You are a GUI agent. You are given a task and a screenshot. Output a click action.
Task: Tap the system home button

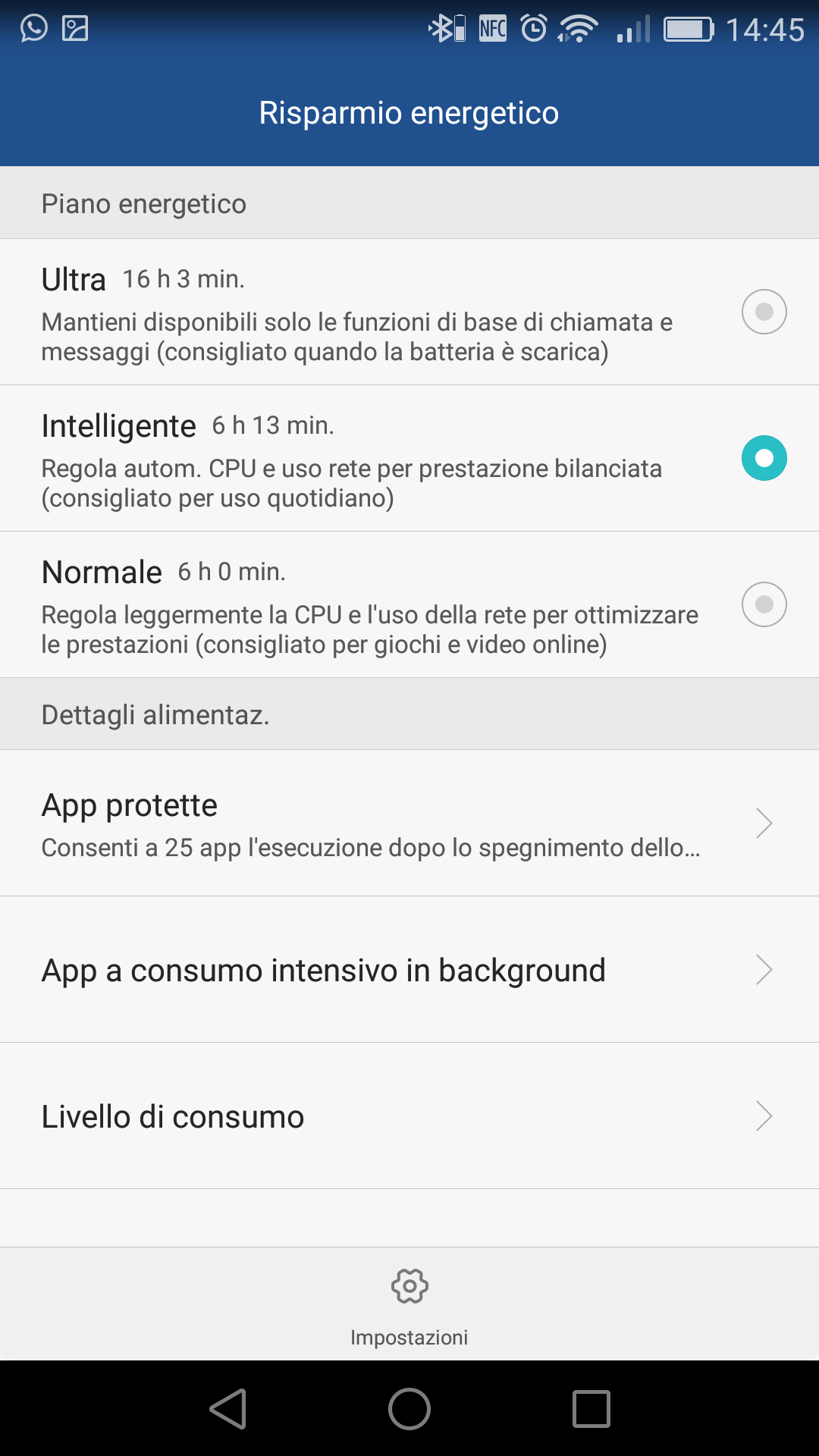pyautogui.click(x=409, y=1409)
